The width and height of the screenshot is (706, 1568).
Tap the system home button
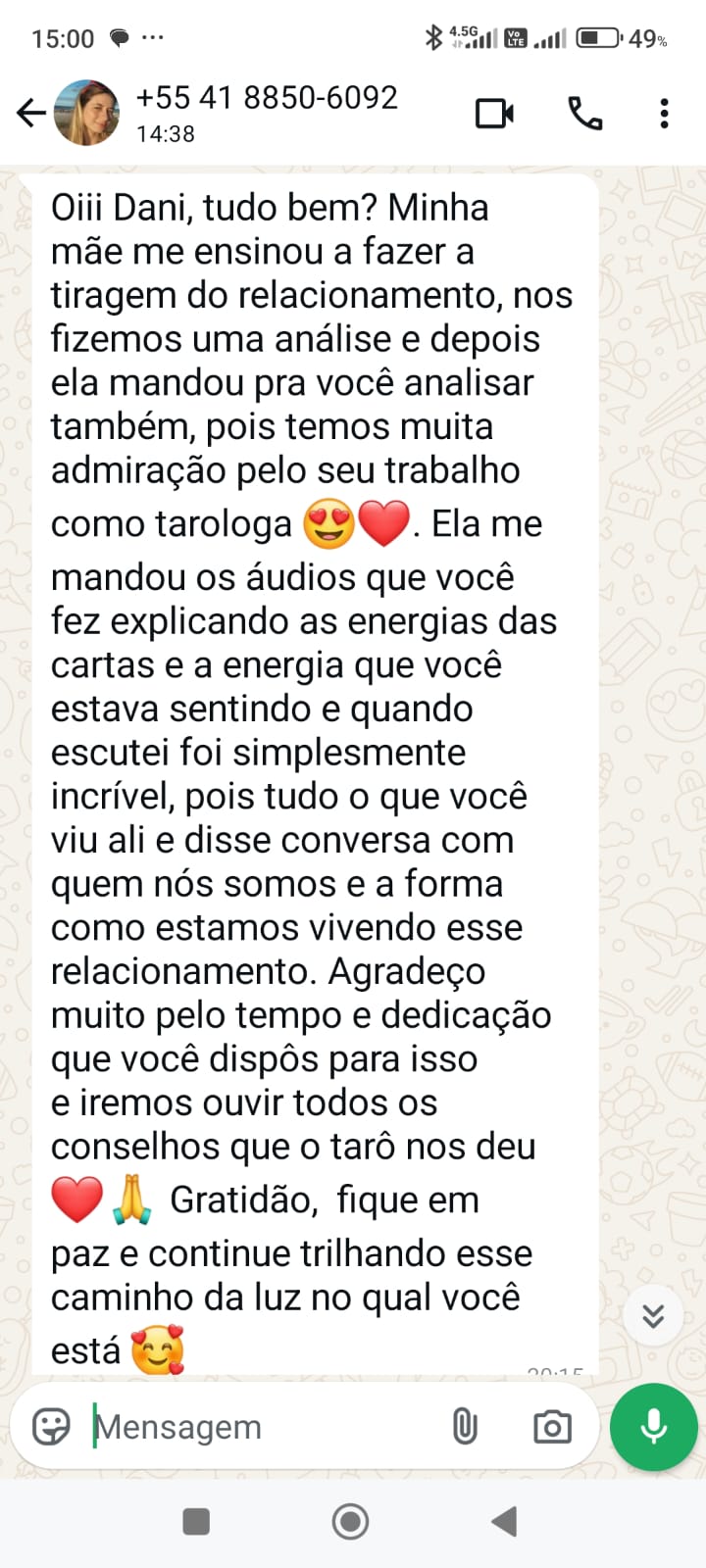(x=350, y=1521)
